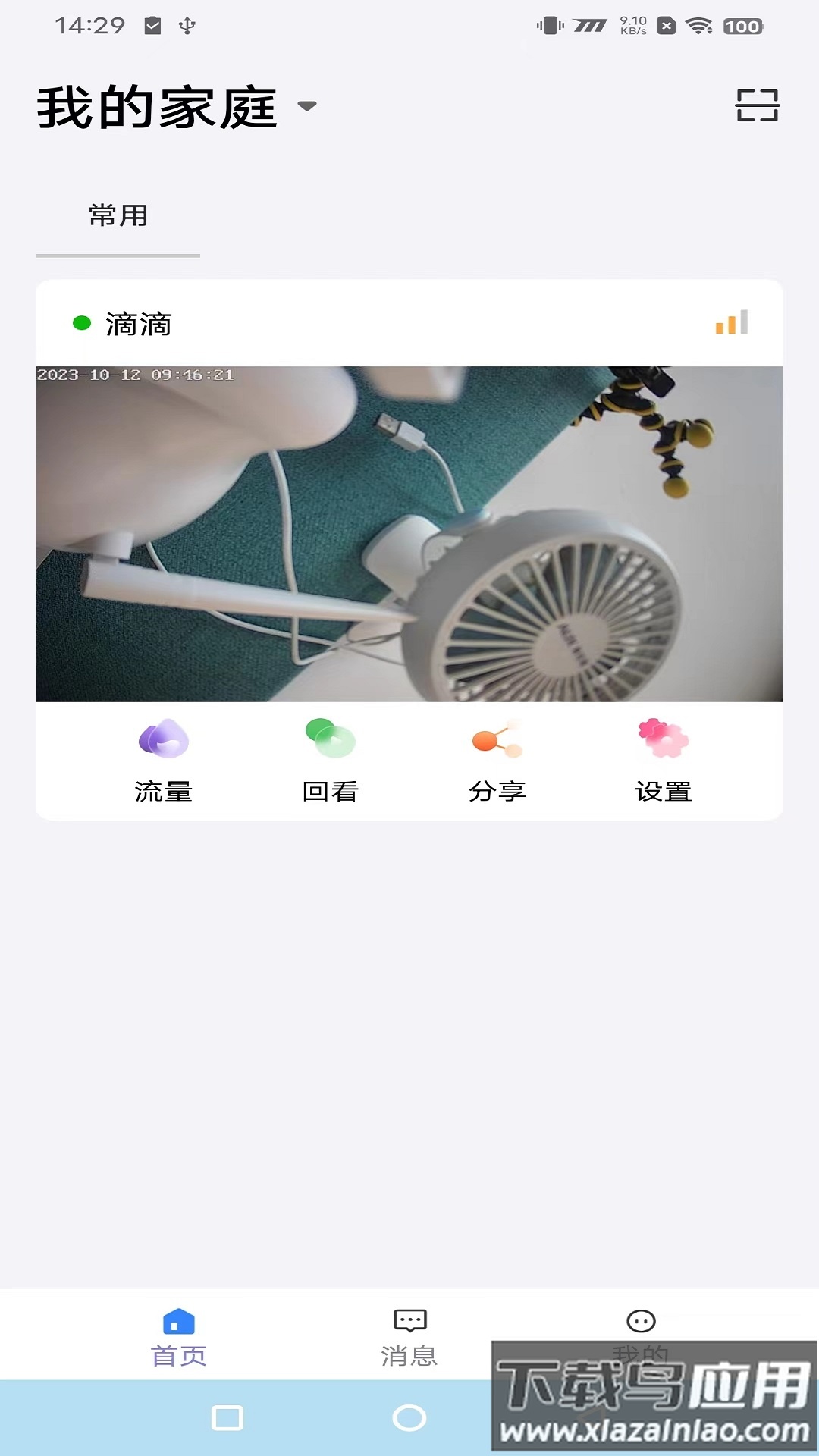Screen dimensions: 819x1456
Task: Open 设置 for camera settings
Action: [663, 762]
